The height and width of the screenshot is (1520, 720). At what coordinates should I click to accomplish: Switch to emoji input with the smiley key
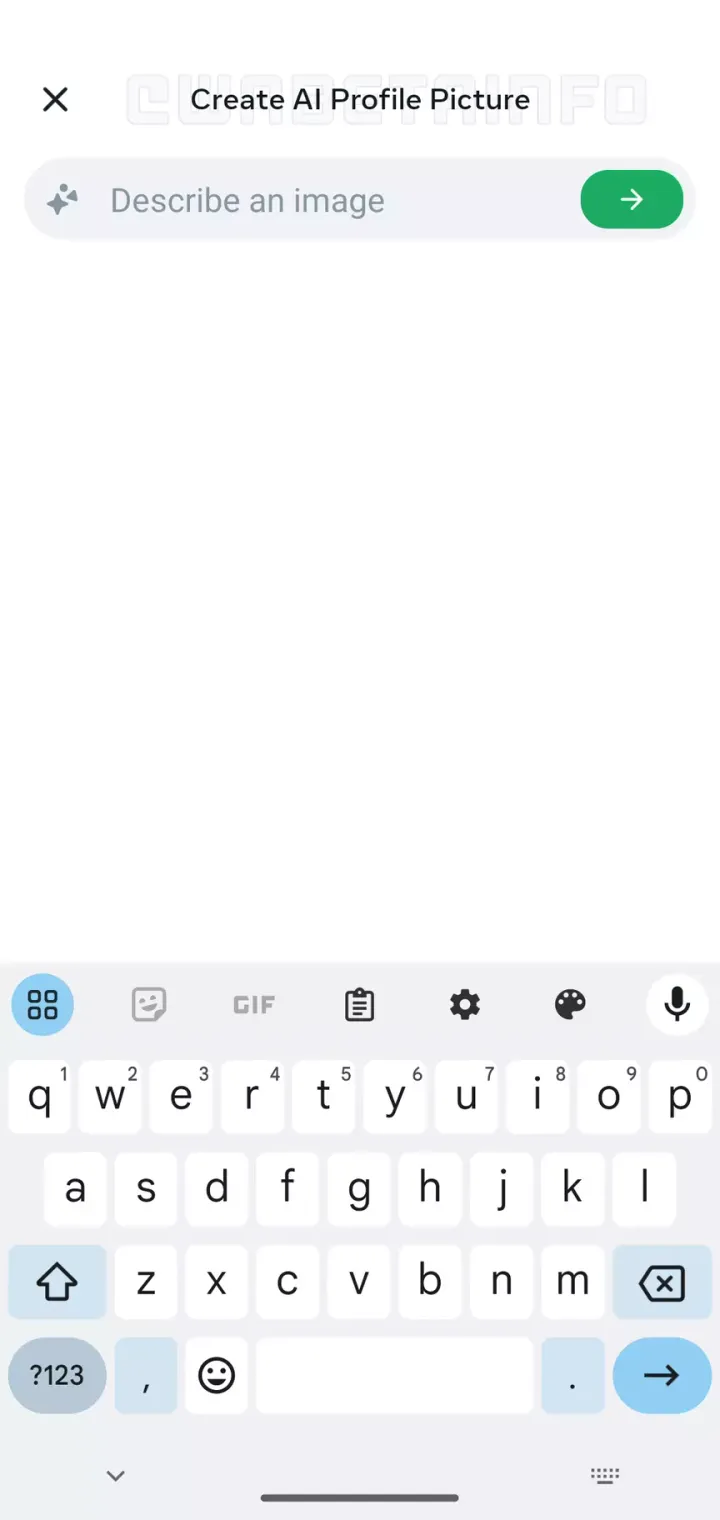point(216,1376)
